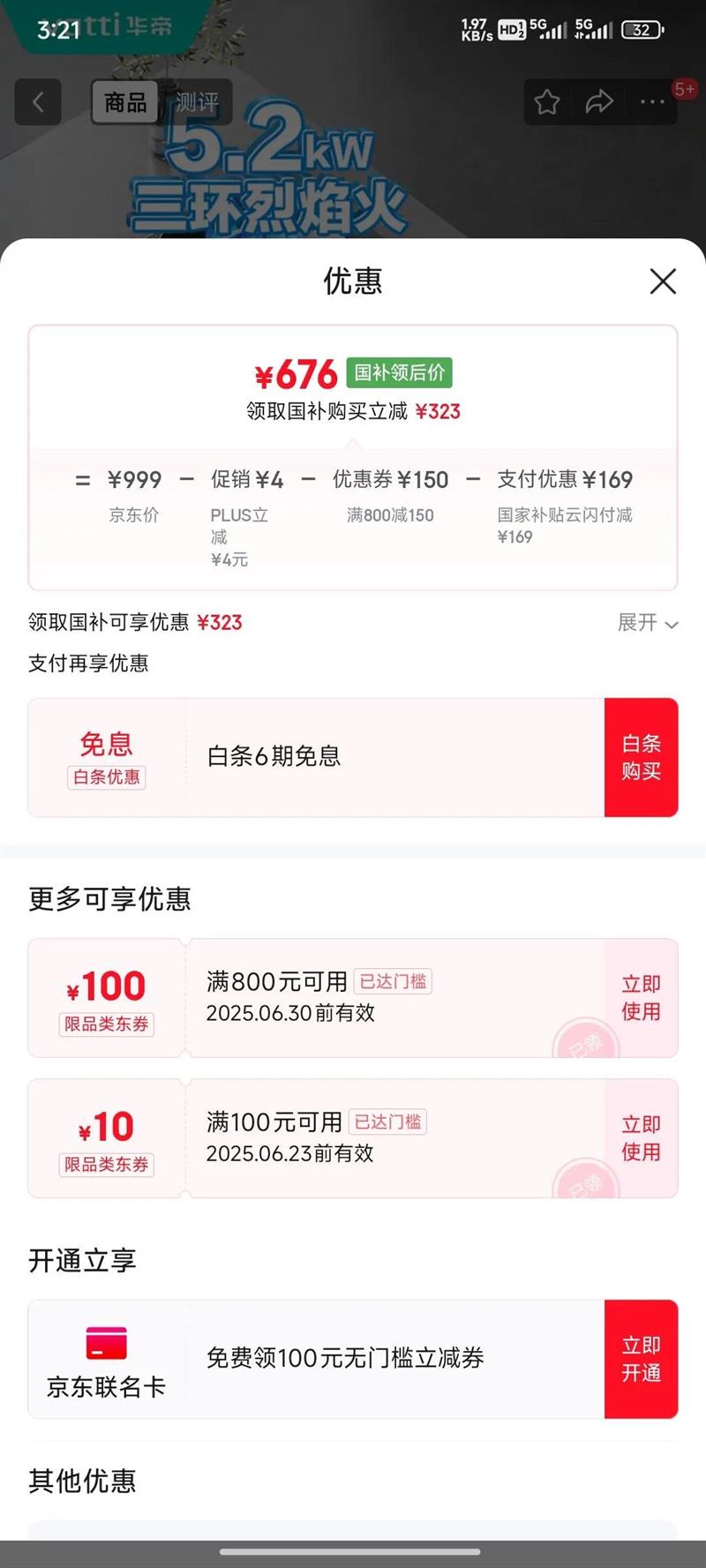Switch to the 测评 tab
This screenshot has width=706, height=1568.
point(197,102)
